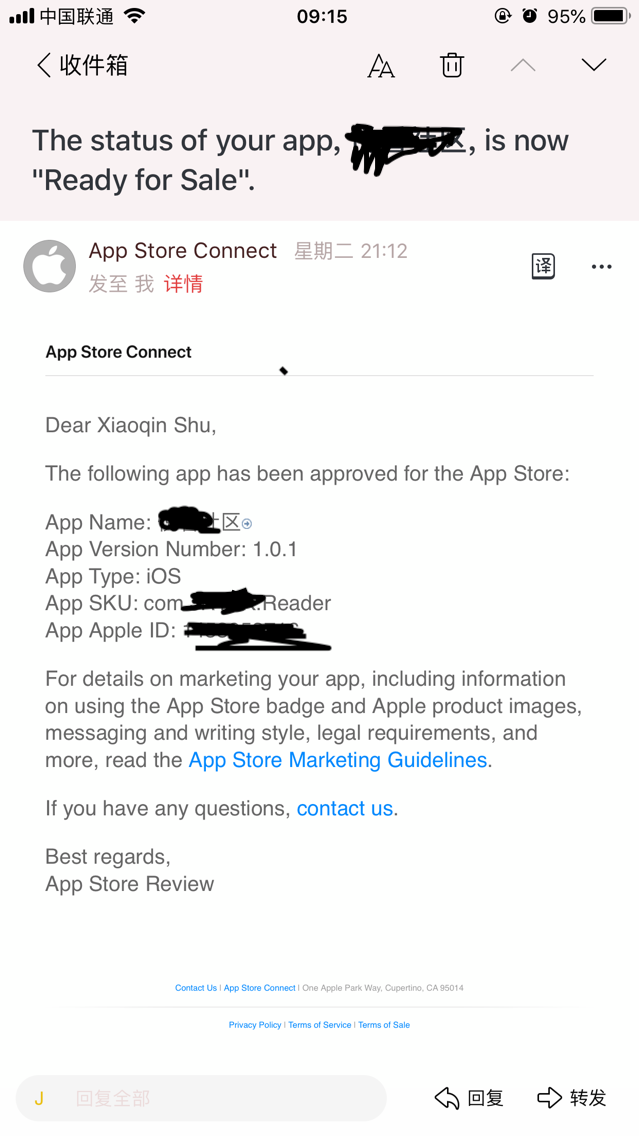This screenshot has height=1136, width=639.
Task: Show sender details via 详情
Action: click(183, 283)
